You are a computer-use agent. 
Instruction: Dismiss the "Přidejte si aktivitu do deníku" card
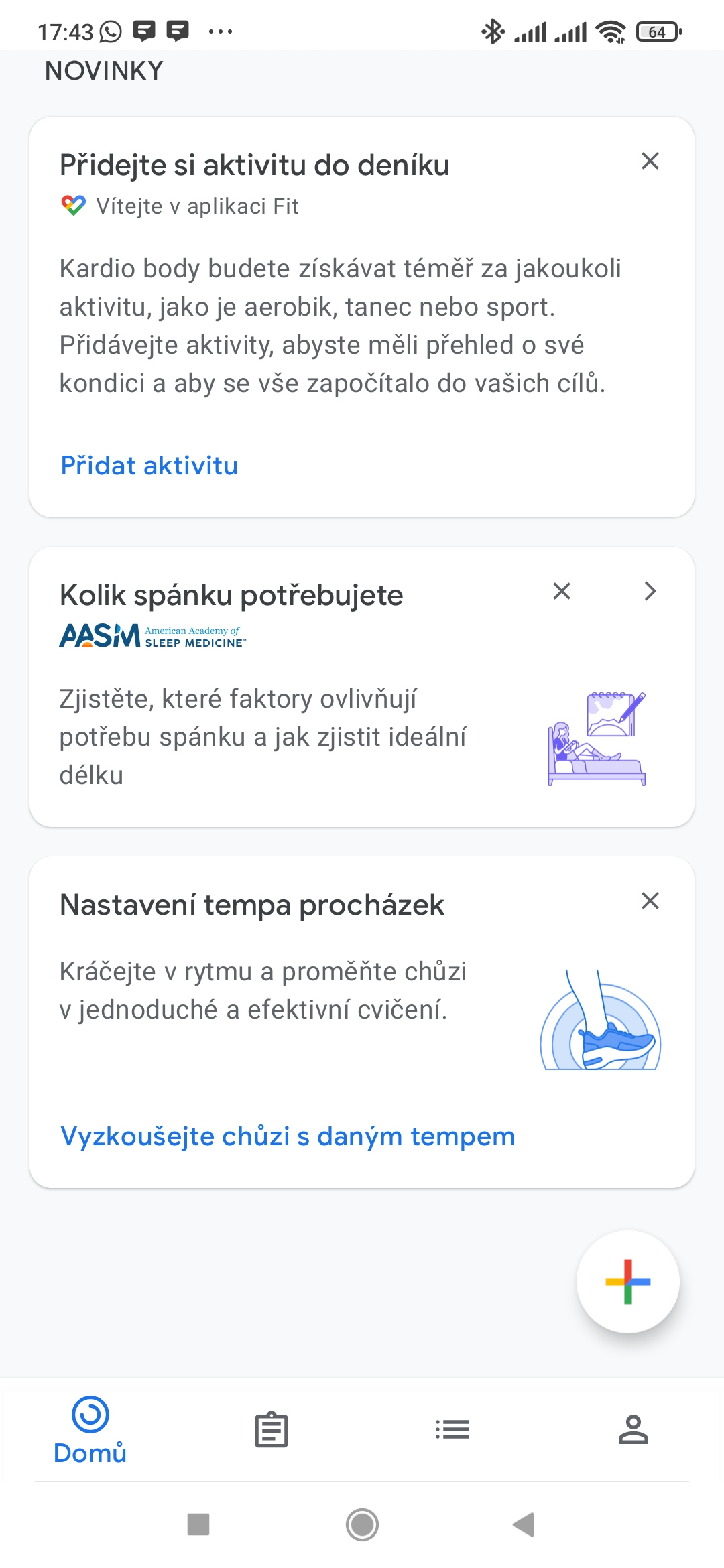650,161
